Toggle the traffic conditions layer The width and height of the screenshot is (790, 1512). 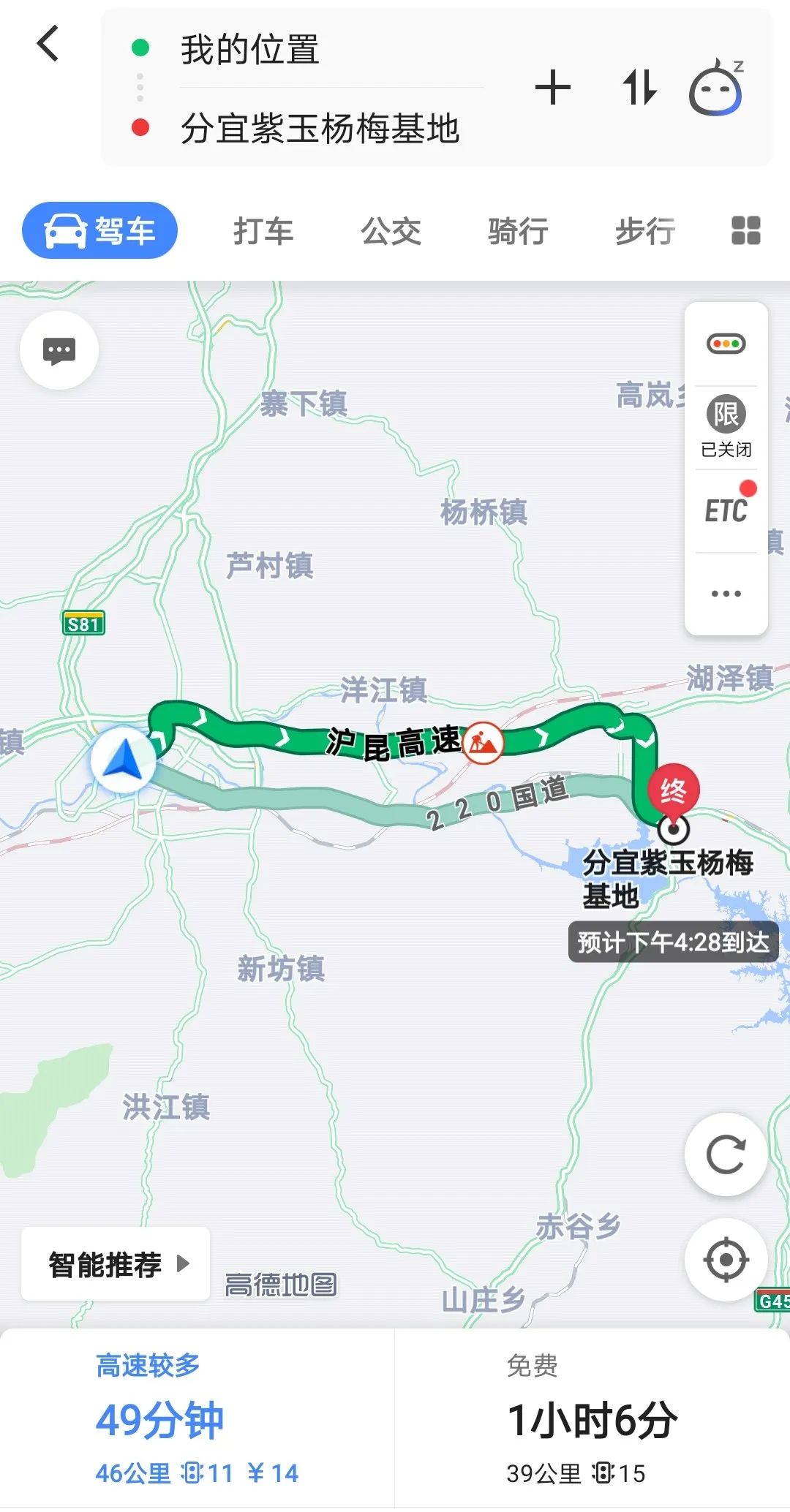coord(726,344)
